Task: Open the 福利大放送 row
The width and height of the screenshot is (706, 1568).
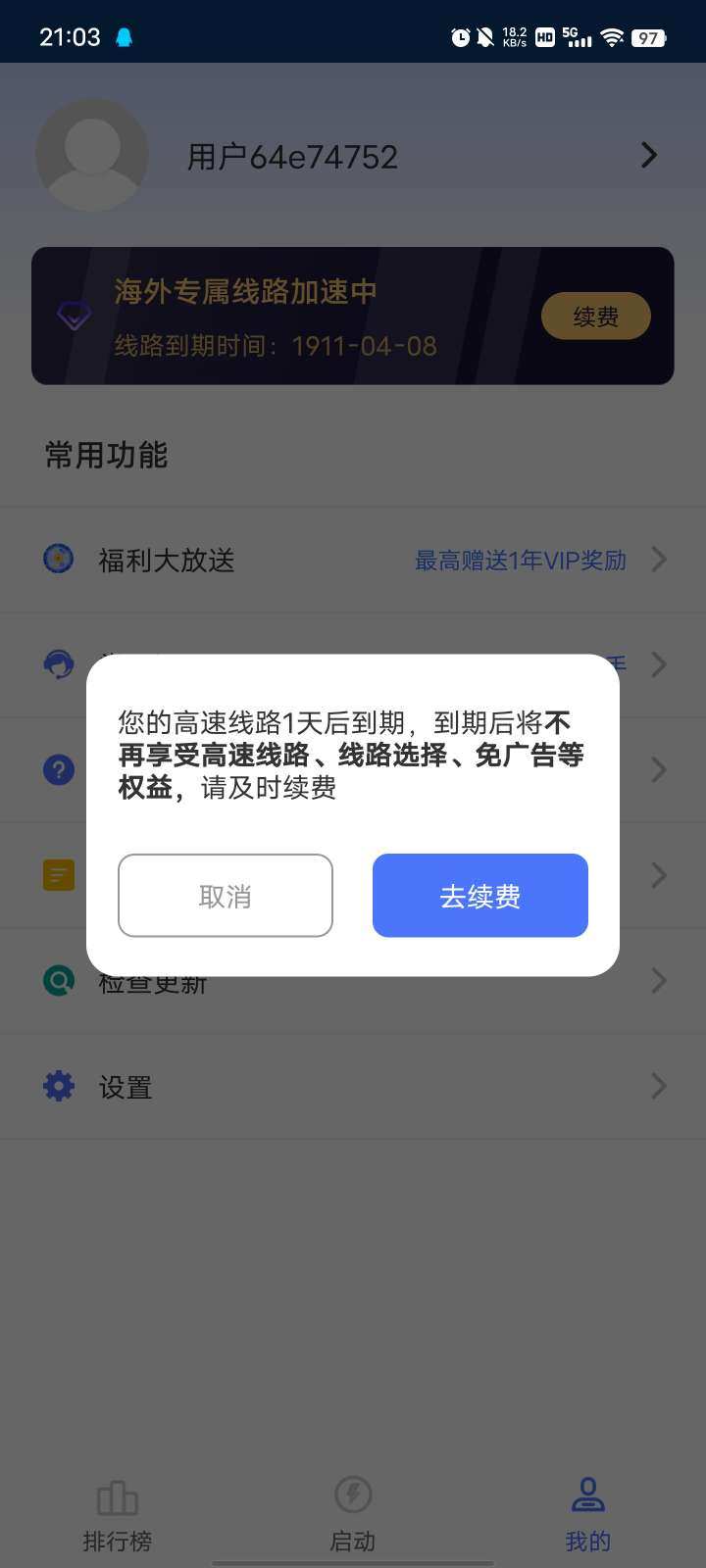Action: point(353,560)
